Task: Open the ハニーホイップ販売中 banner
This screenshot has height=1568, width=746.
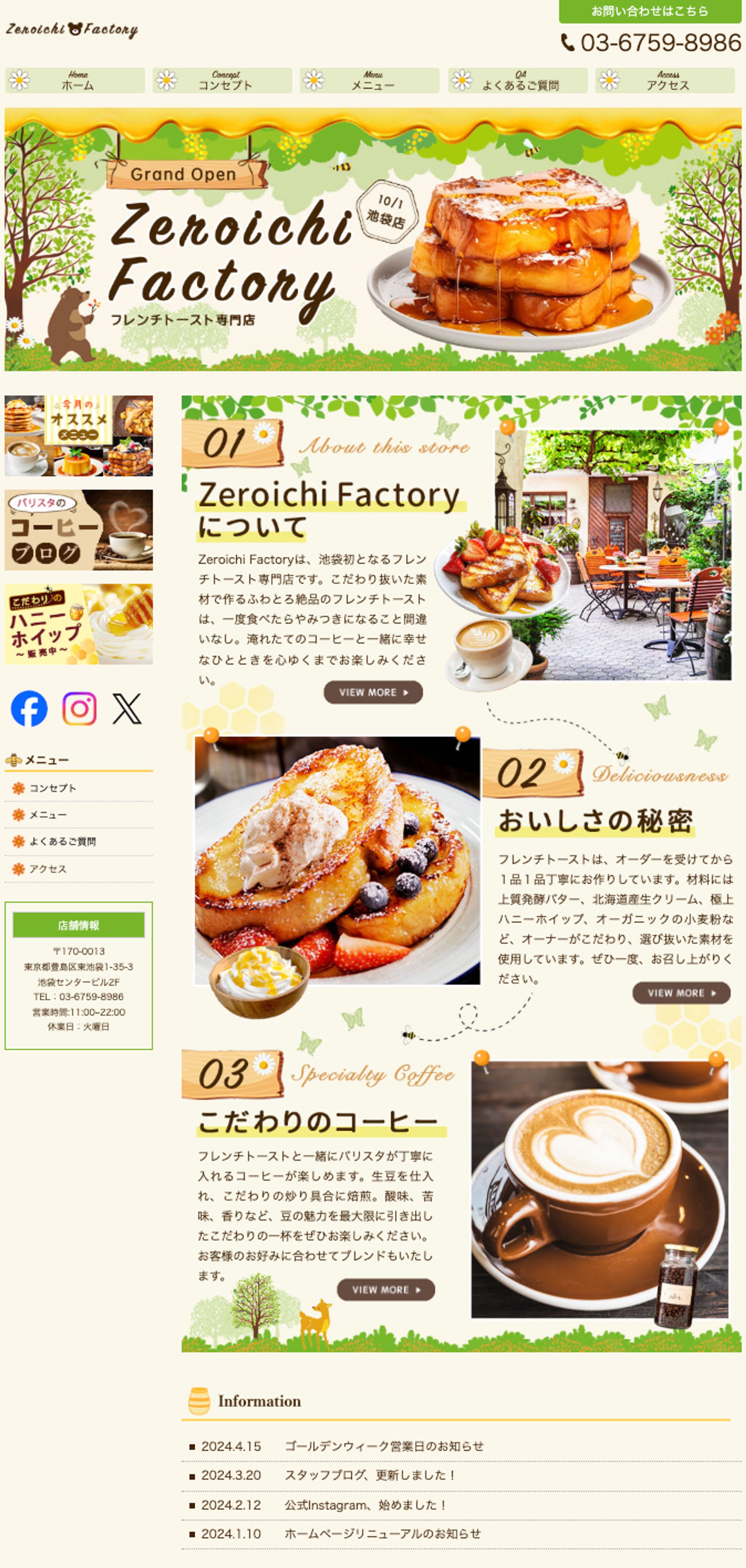Action: point(79,624)
